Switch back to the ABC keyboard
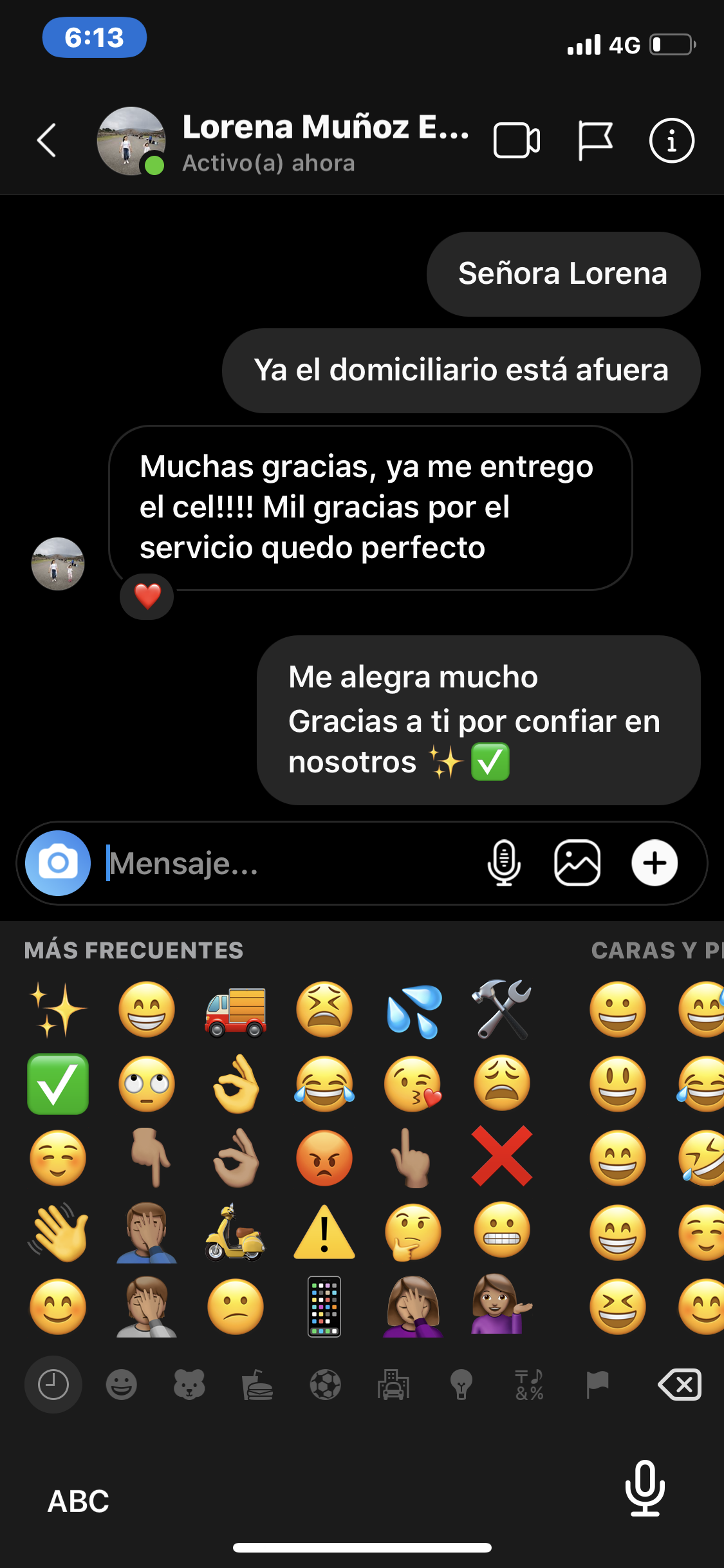This screenshot has height=1568, width=724. [x=79, y=1501]
